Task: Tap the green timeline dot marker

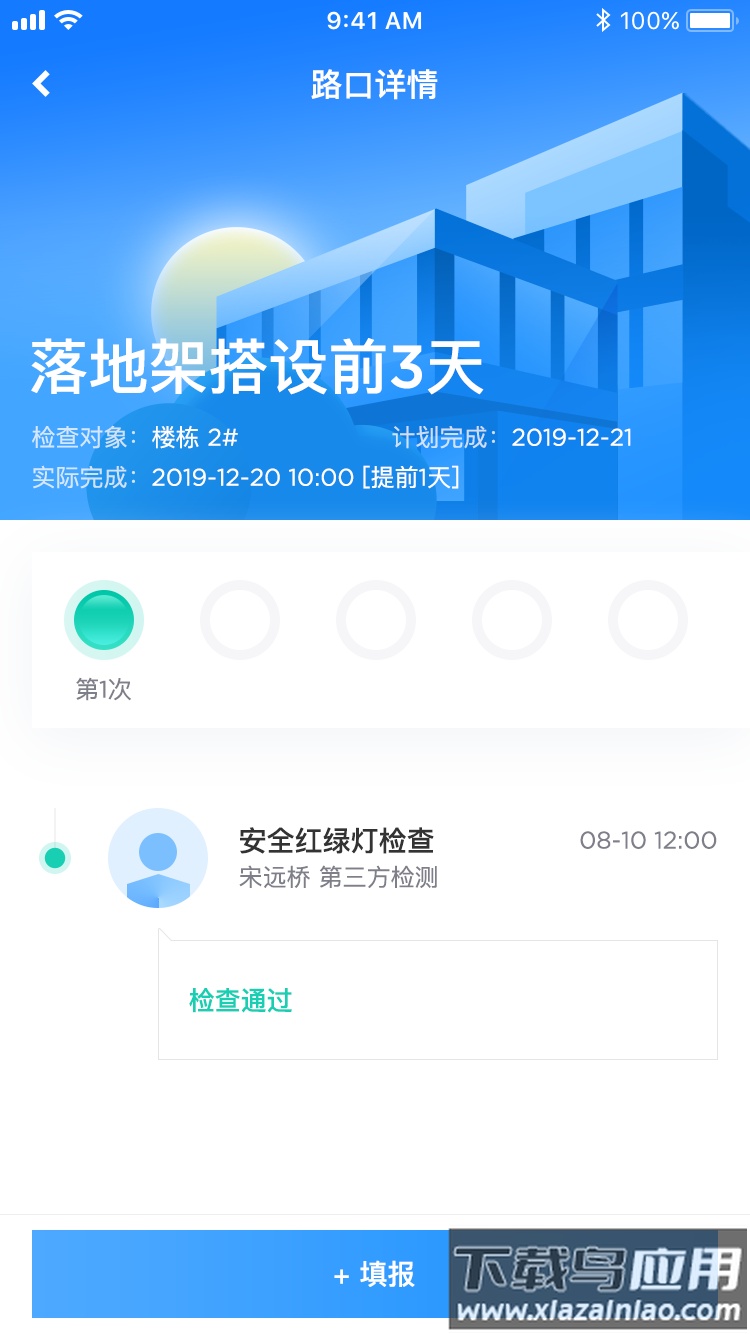Action: point(55,858)
